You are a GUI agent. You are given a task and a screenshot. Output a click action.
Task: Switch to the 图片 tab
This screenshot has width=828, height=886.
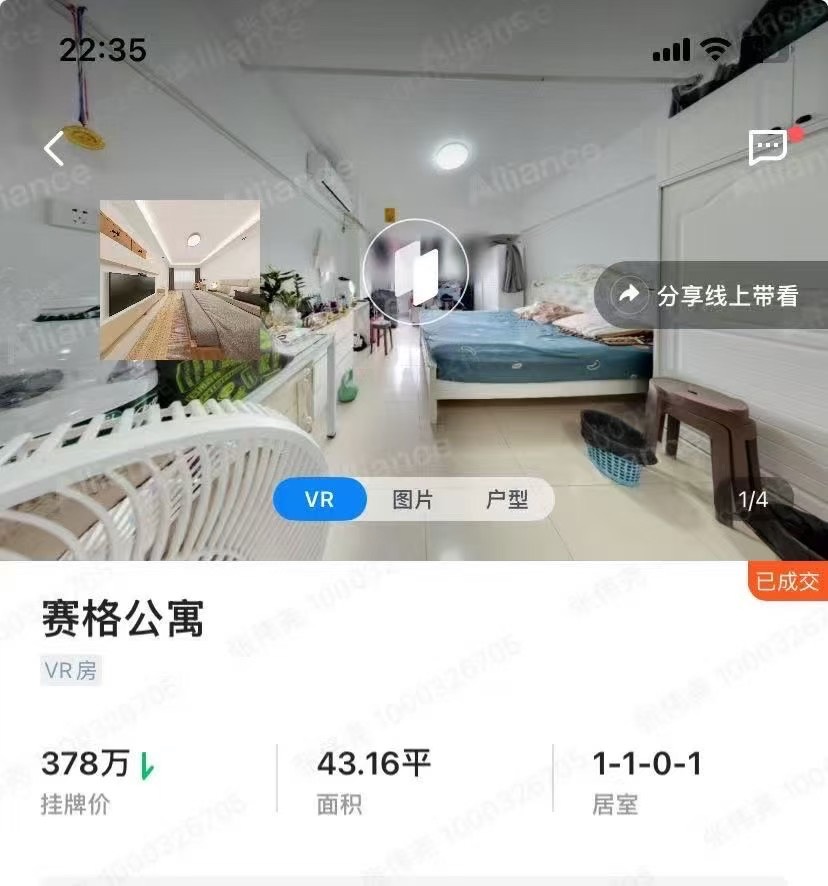pos(413,500)
